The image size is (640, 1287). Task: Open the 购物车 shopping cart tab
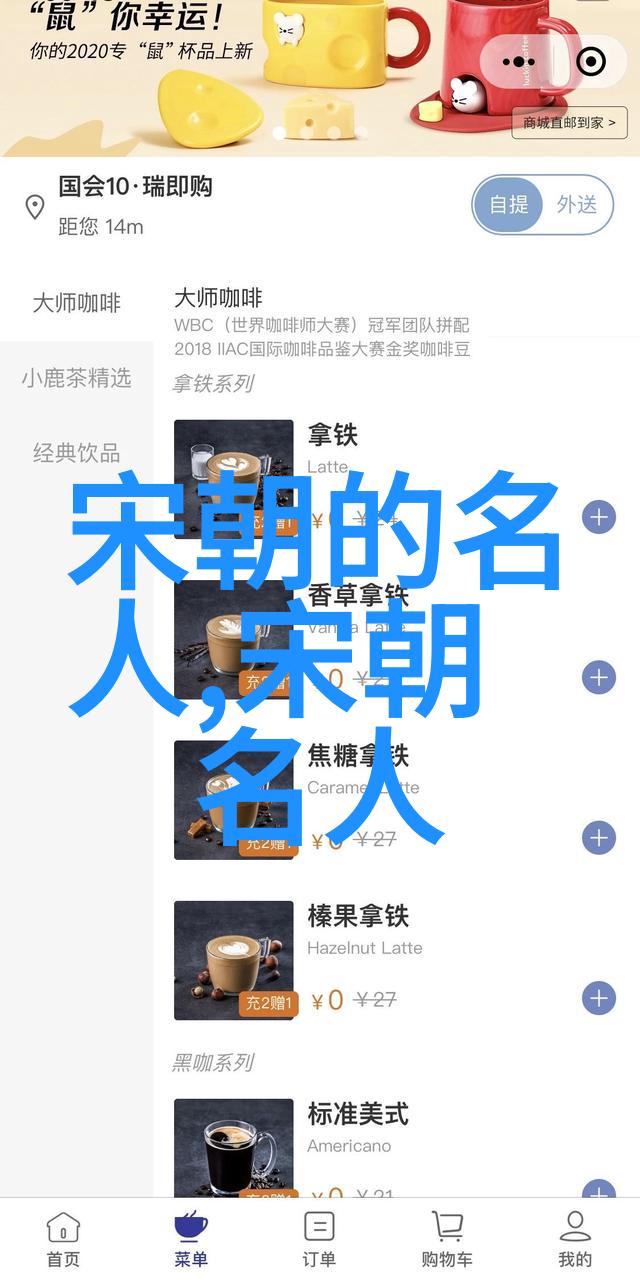click(447, 1238)
